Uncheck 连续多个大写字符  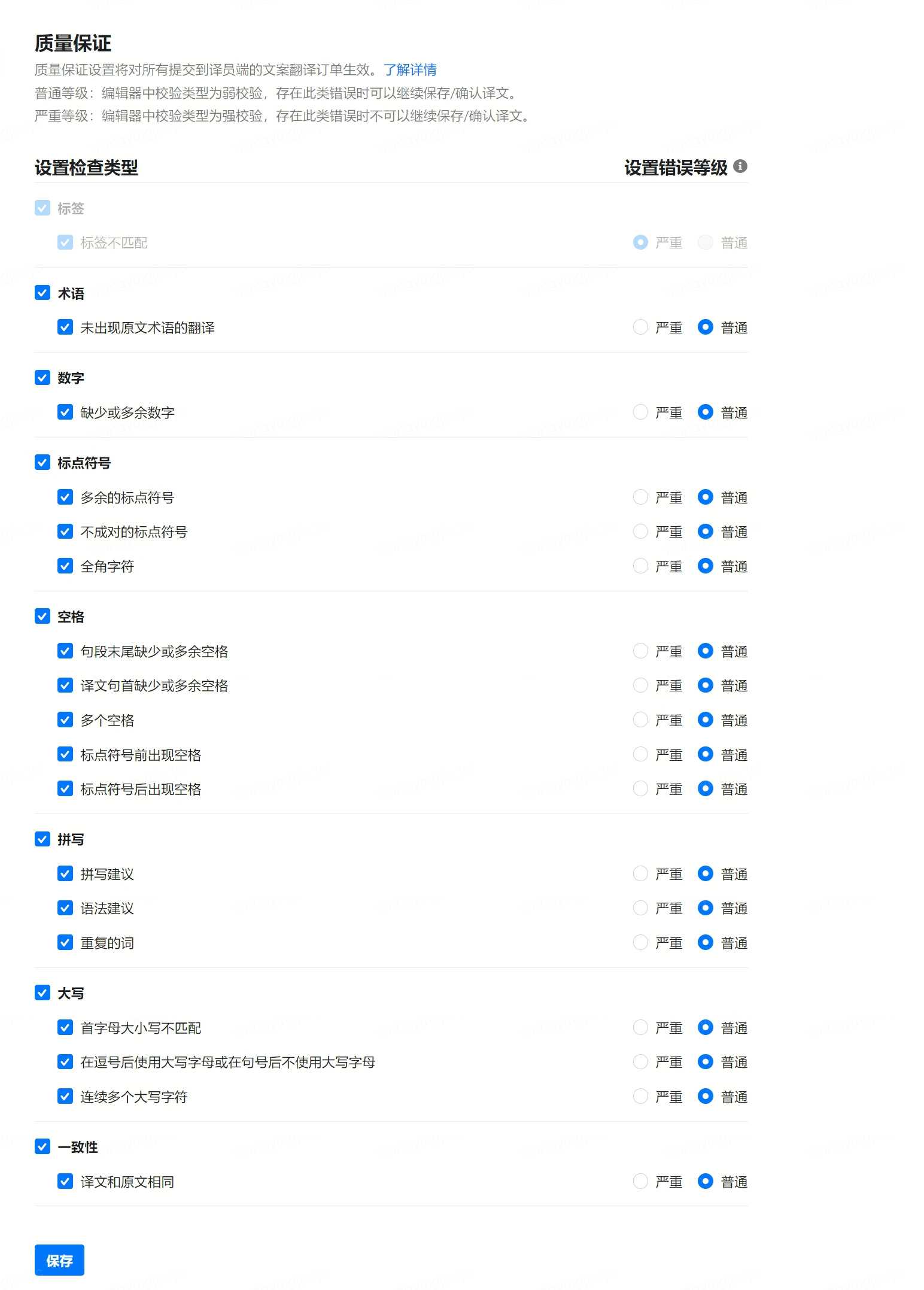(x=65, y=1097)
